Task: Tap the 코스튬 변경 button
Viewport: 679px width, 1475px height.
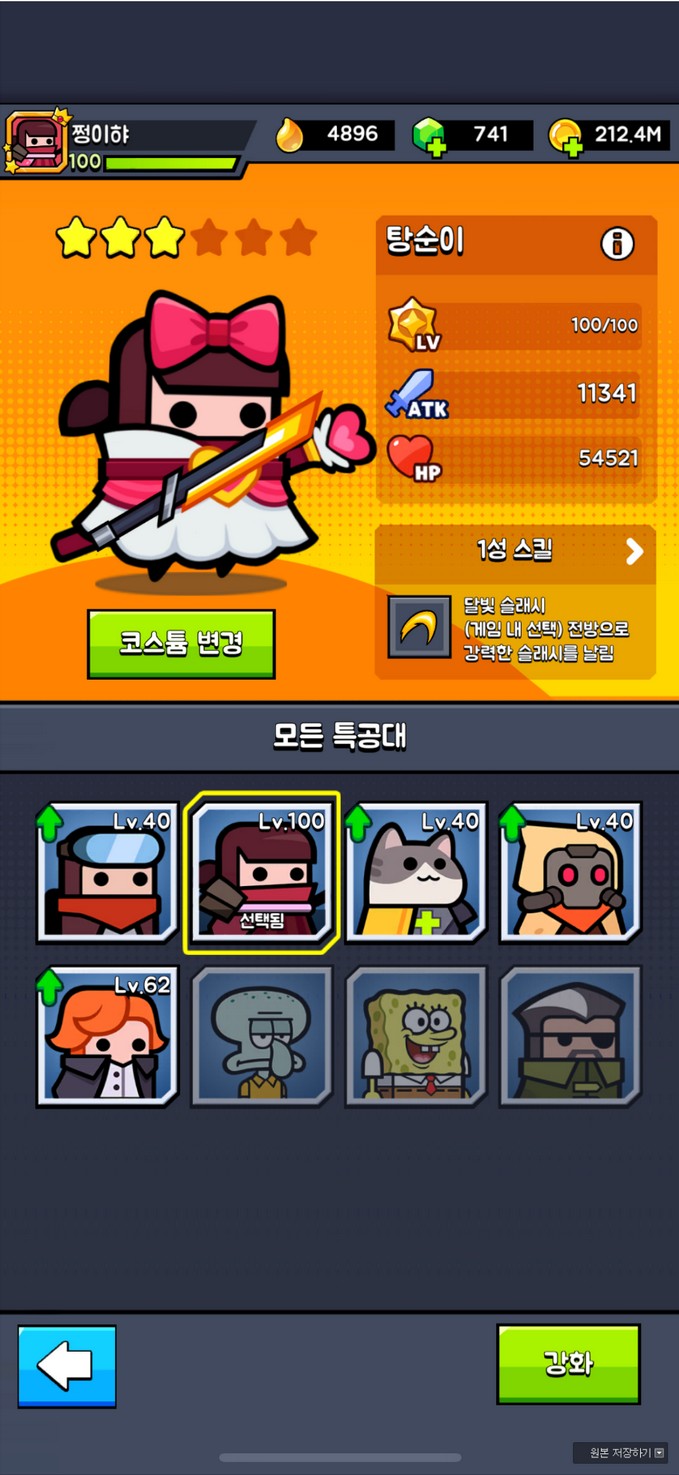Action: click(x=181, y=643)
